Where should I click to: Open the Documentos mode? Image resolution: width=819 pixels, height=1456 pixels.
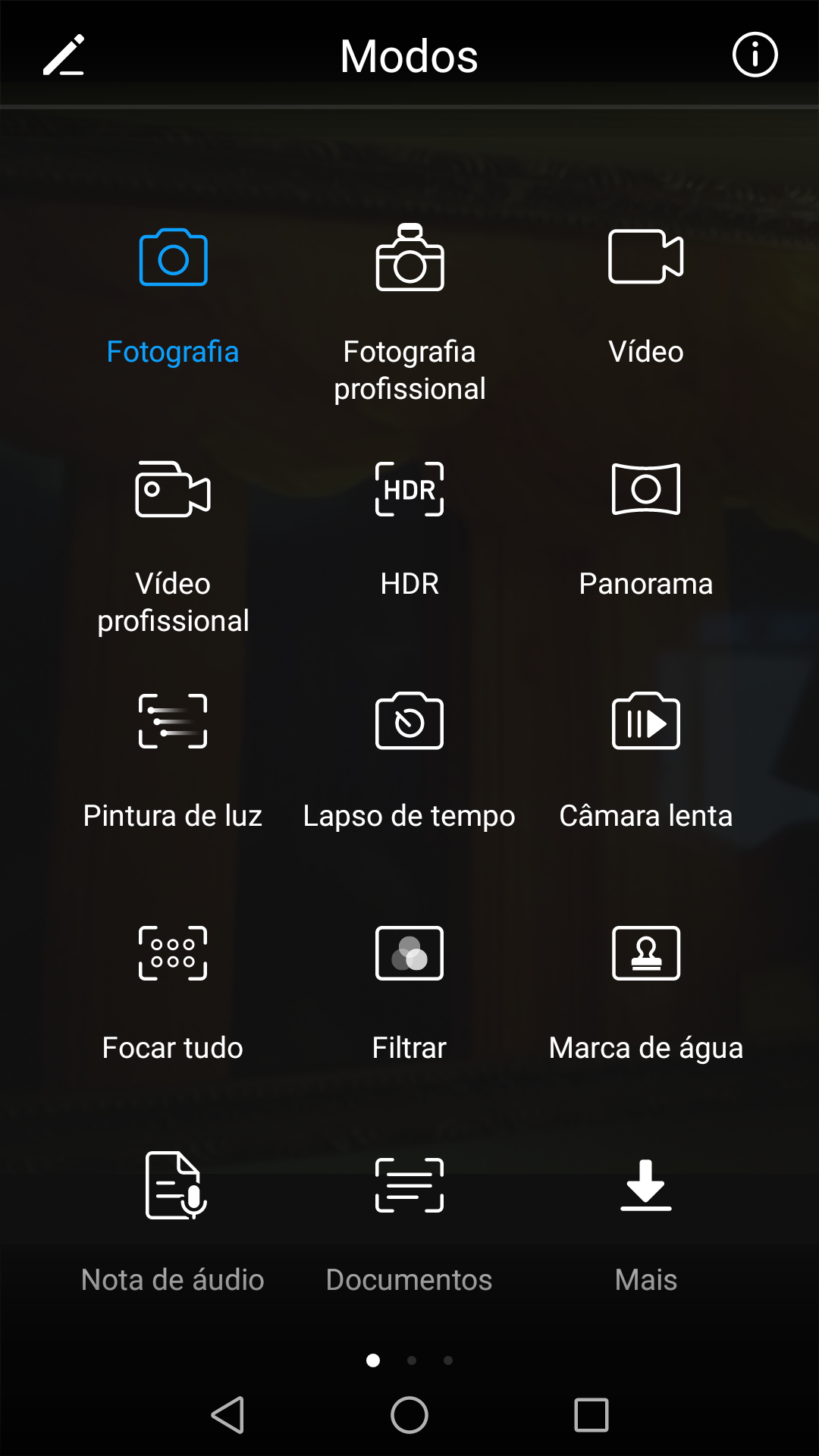409,1186
